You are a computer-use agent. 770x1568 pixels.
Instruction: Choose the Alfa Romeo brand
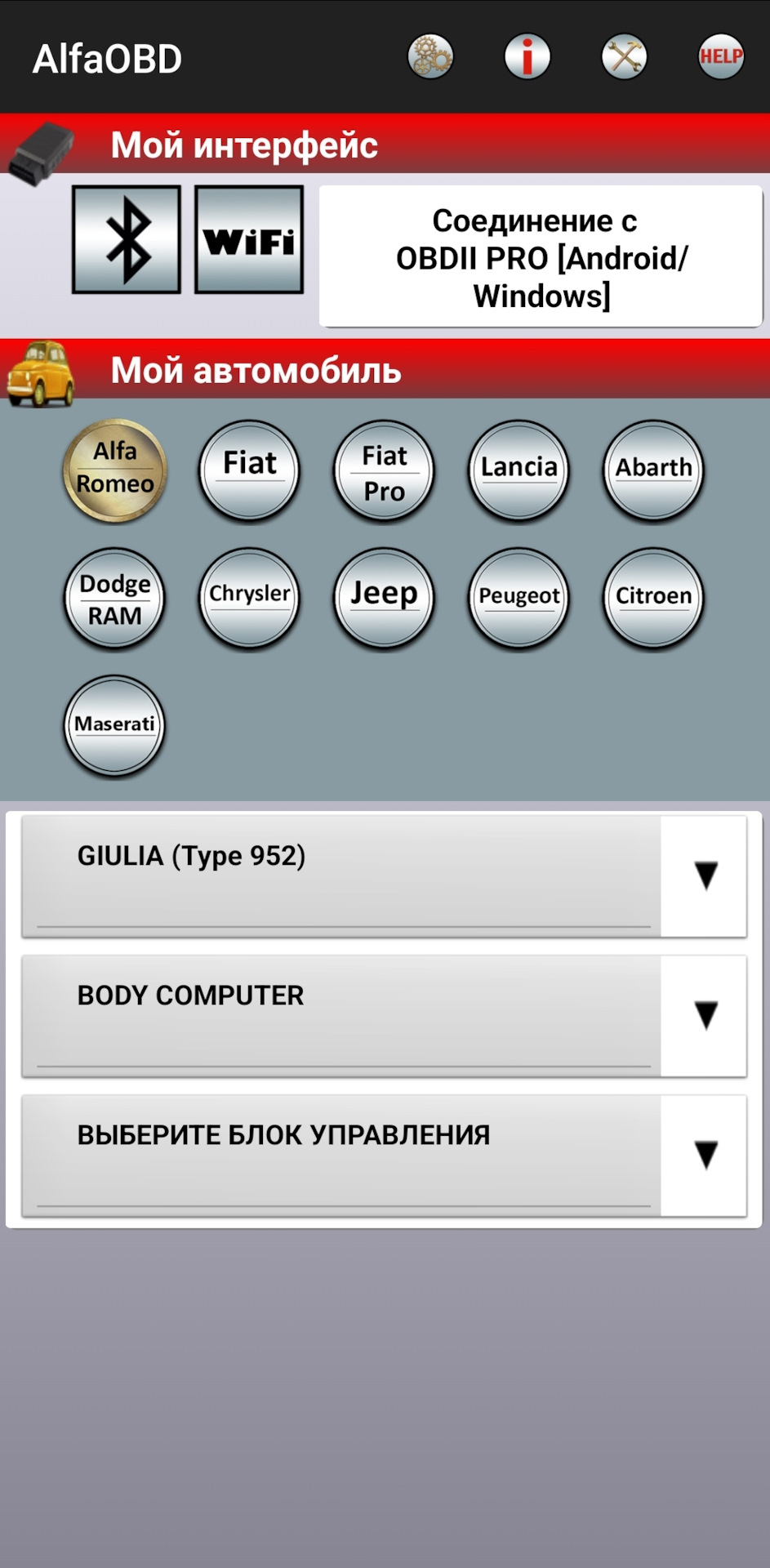click(x=115, y=470)
